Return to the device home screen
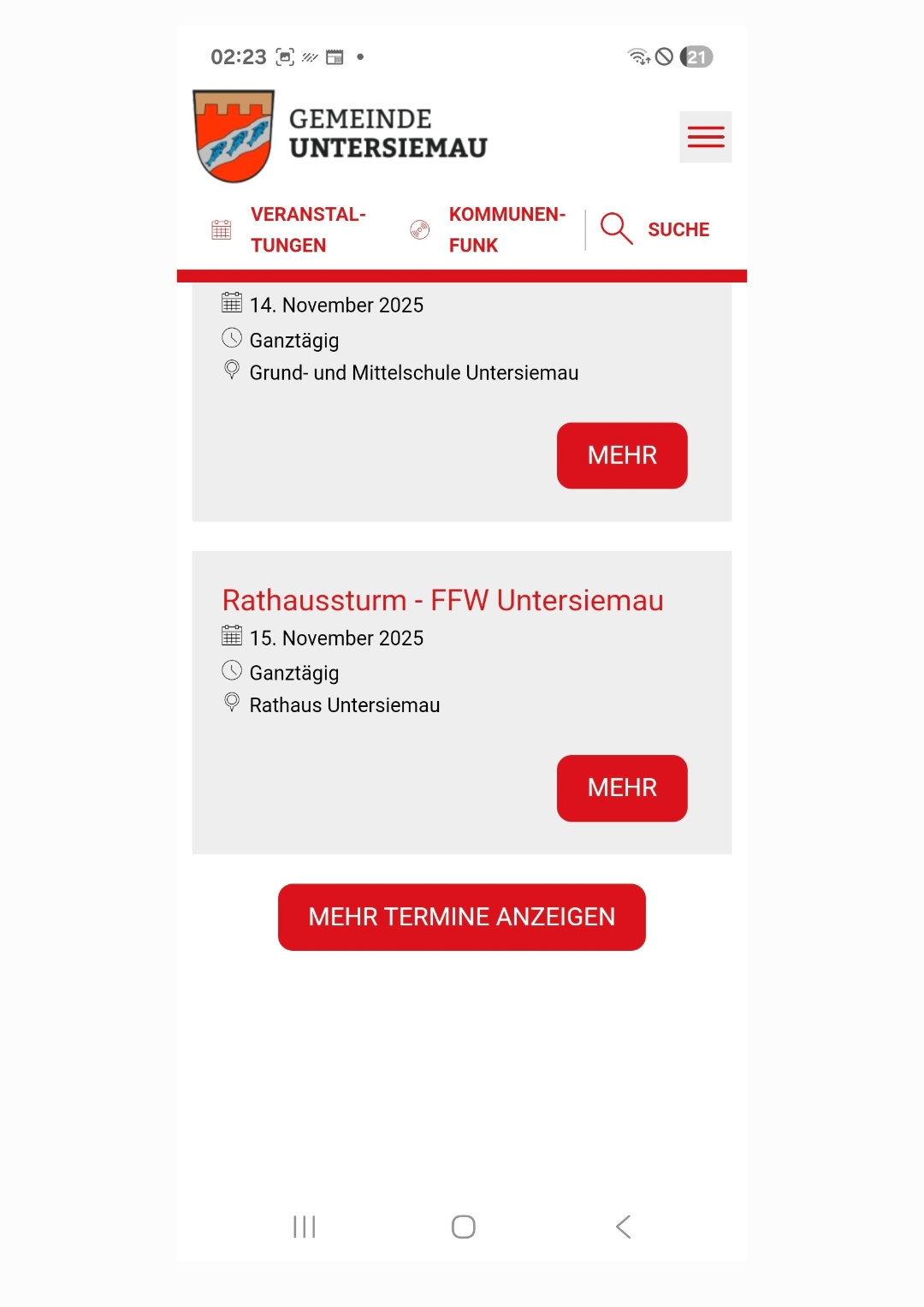Viewport: 924px width, 1307px height. 463,1227
